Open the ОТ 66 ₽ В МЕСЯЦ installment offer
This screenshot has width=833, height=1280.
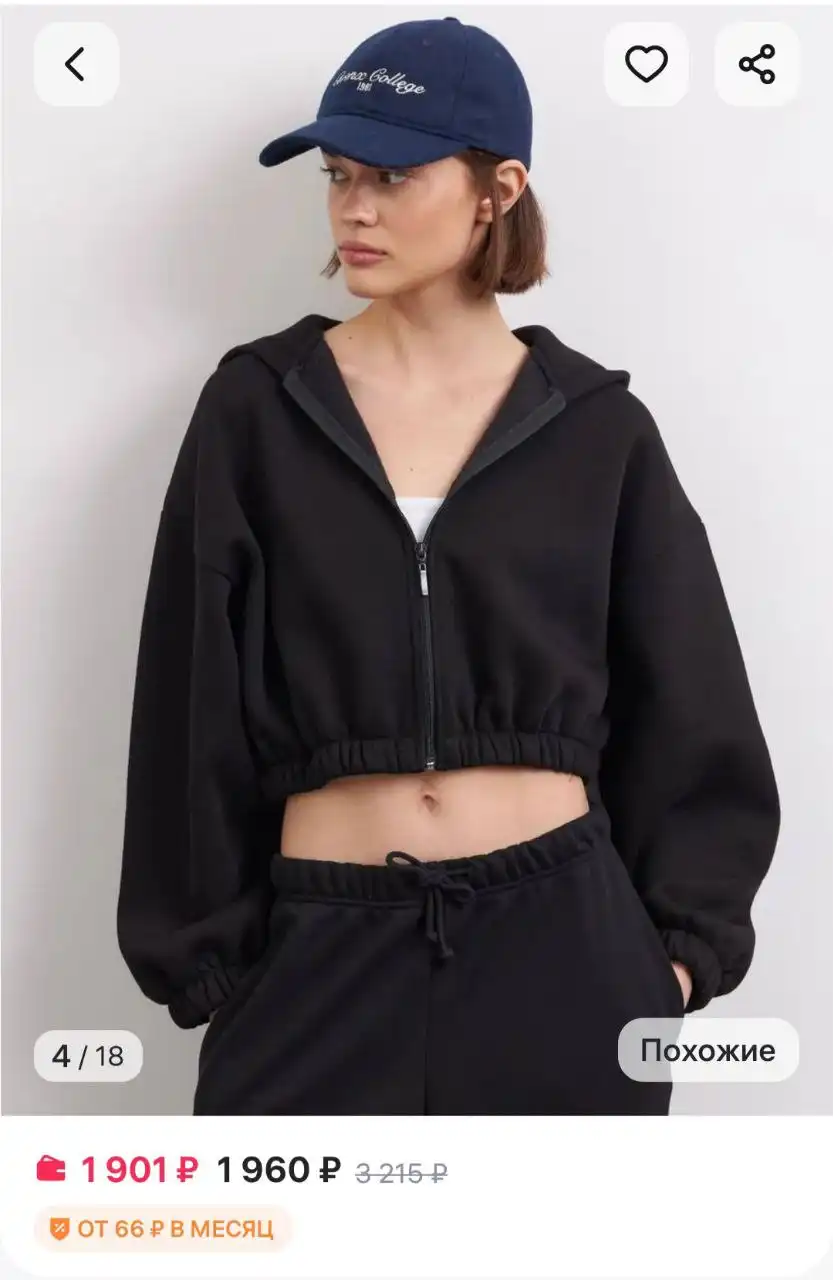[x=162, y=1228]
